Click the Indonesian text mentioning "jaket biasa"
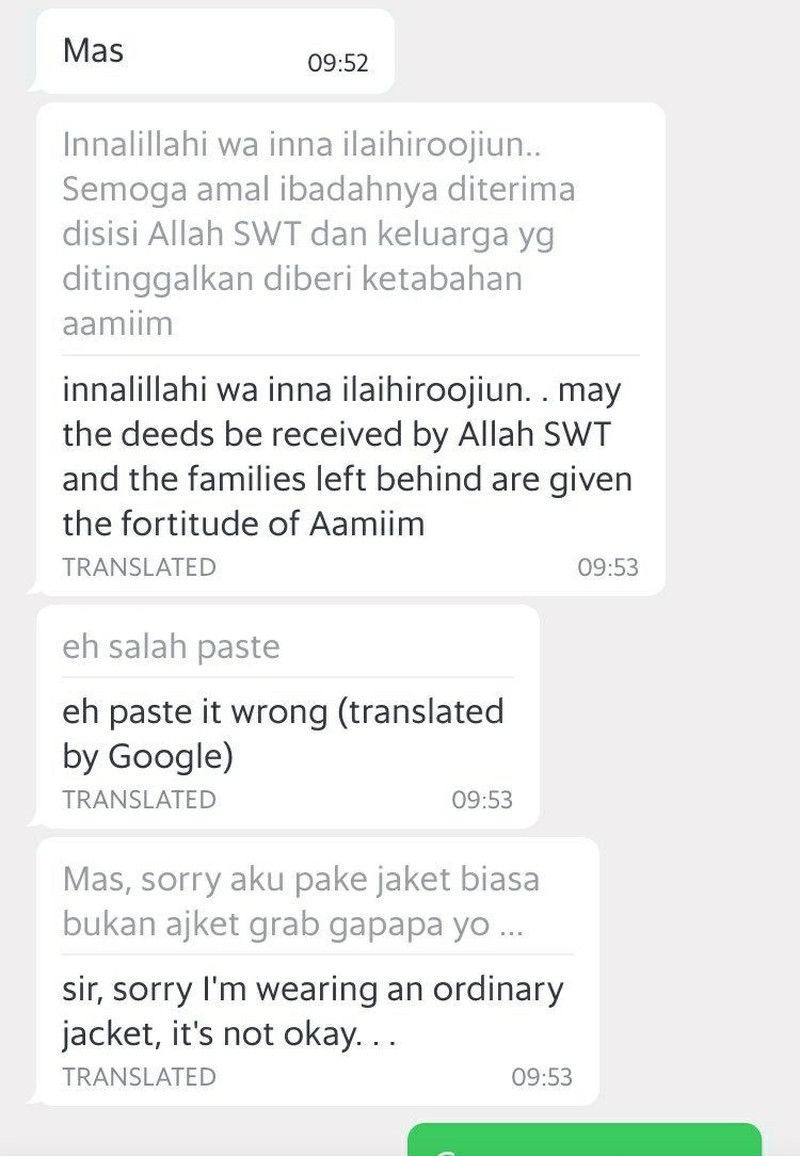The width and height of the screenshot is (800, 1156). tap(300, 898)
